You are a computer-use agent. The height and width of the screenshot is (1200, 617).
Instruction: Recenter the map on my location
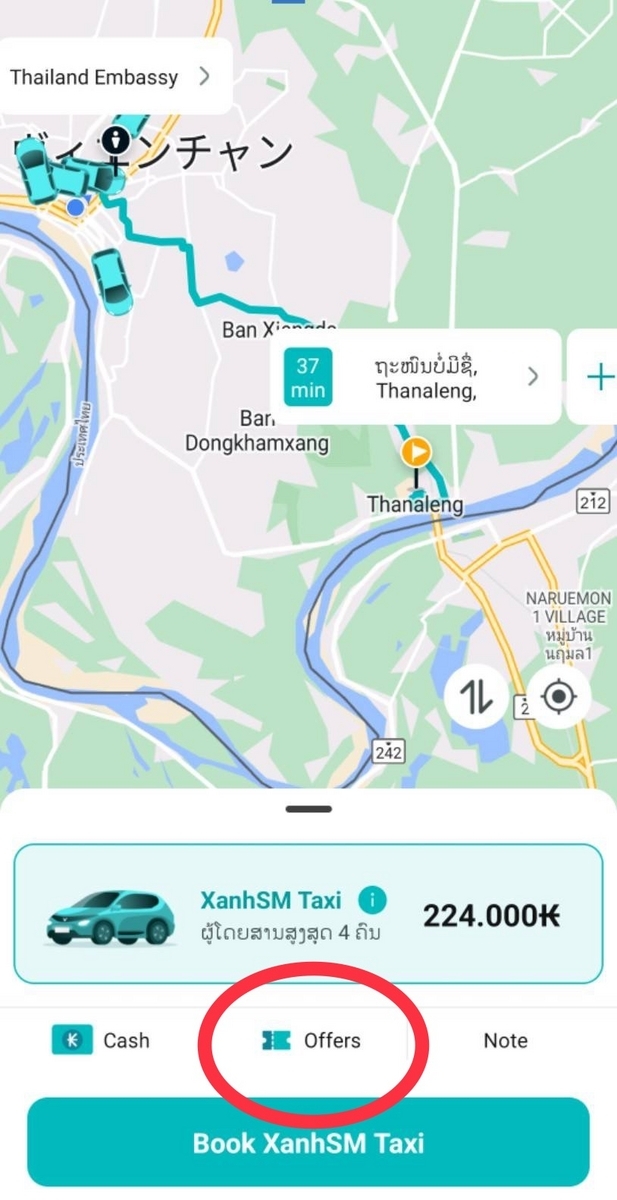557,696
